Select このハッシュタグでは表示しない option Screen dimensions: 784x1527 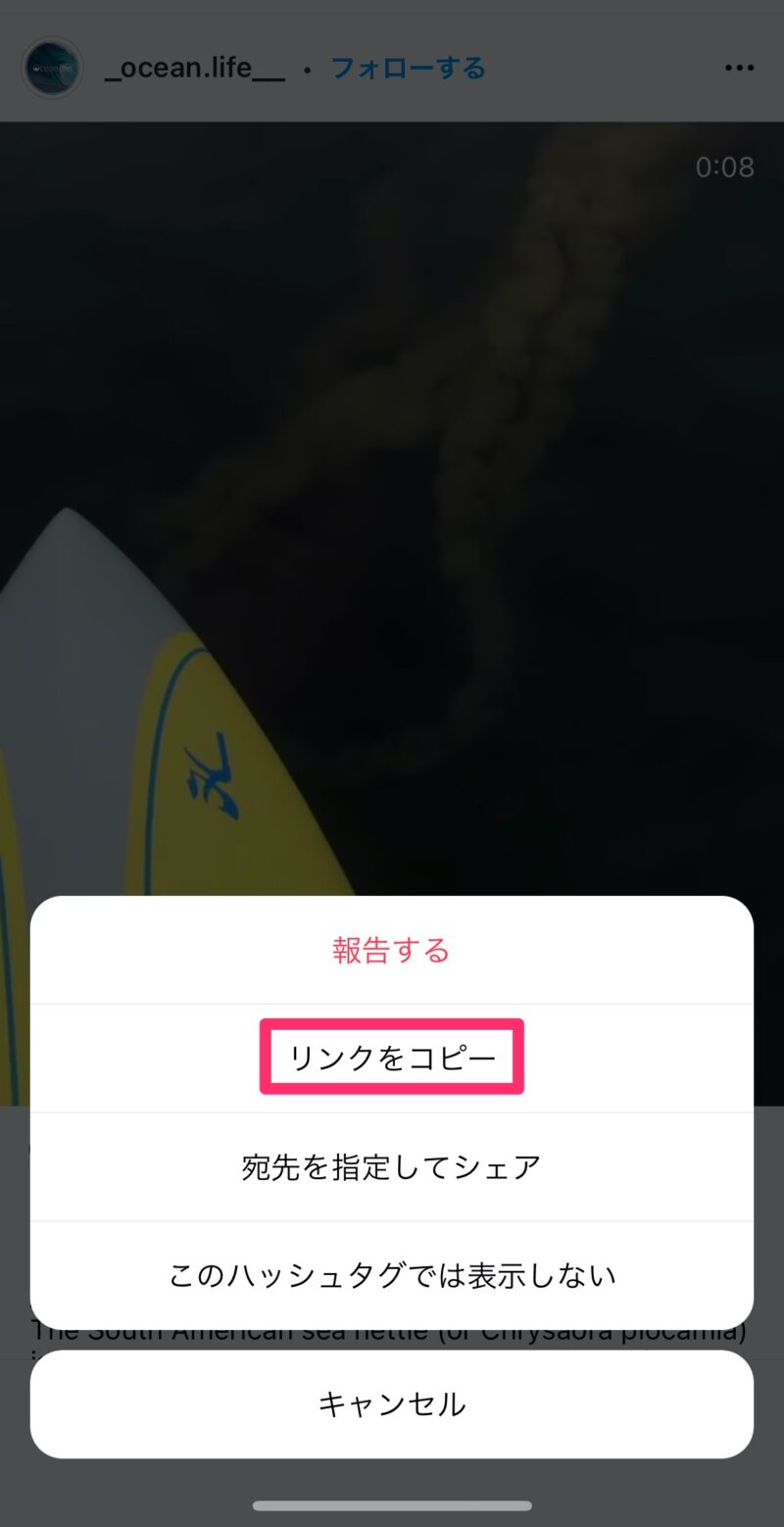(x=391, y=1275)
